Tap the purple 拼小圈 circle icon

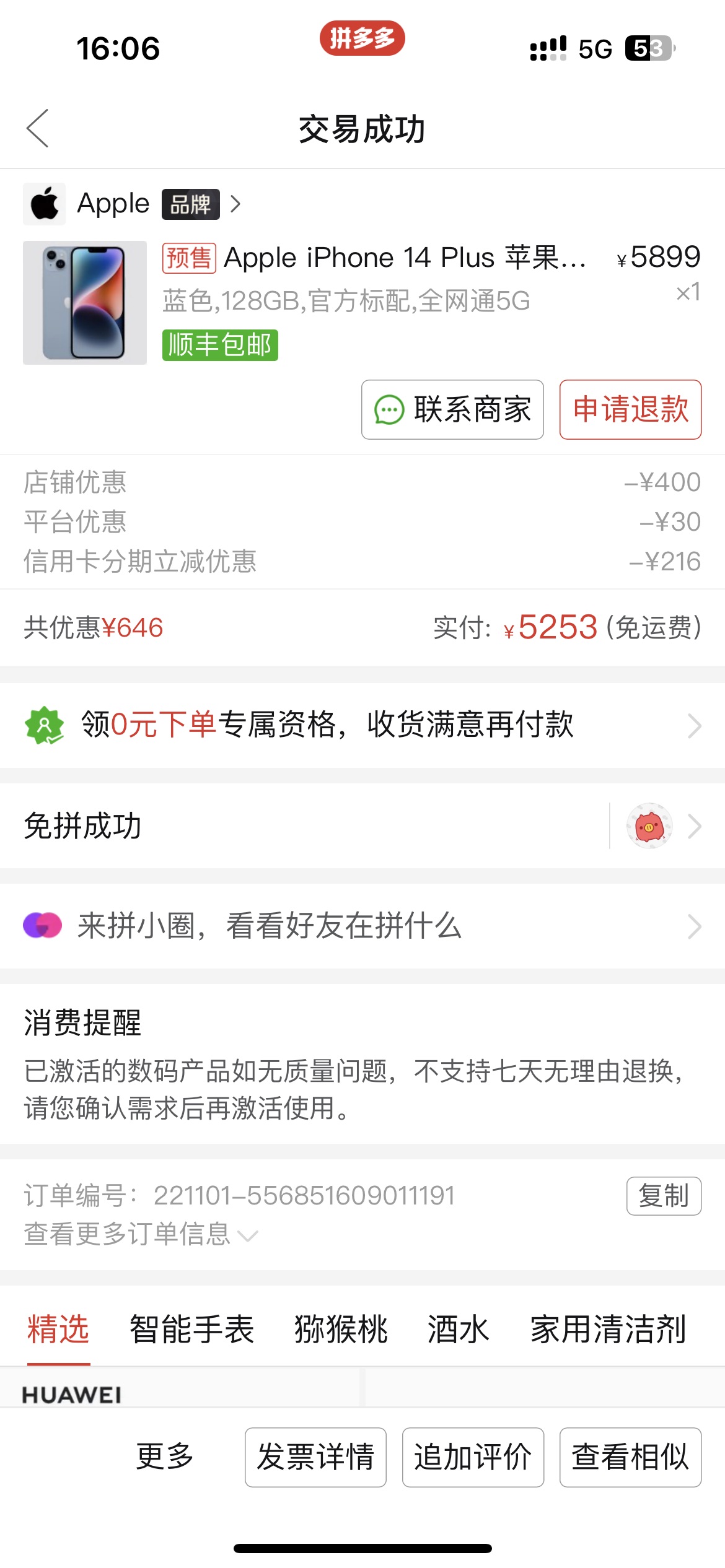click(x=44, y=926)
